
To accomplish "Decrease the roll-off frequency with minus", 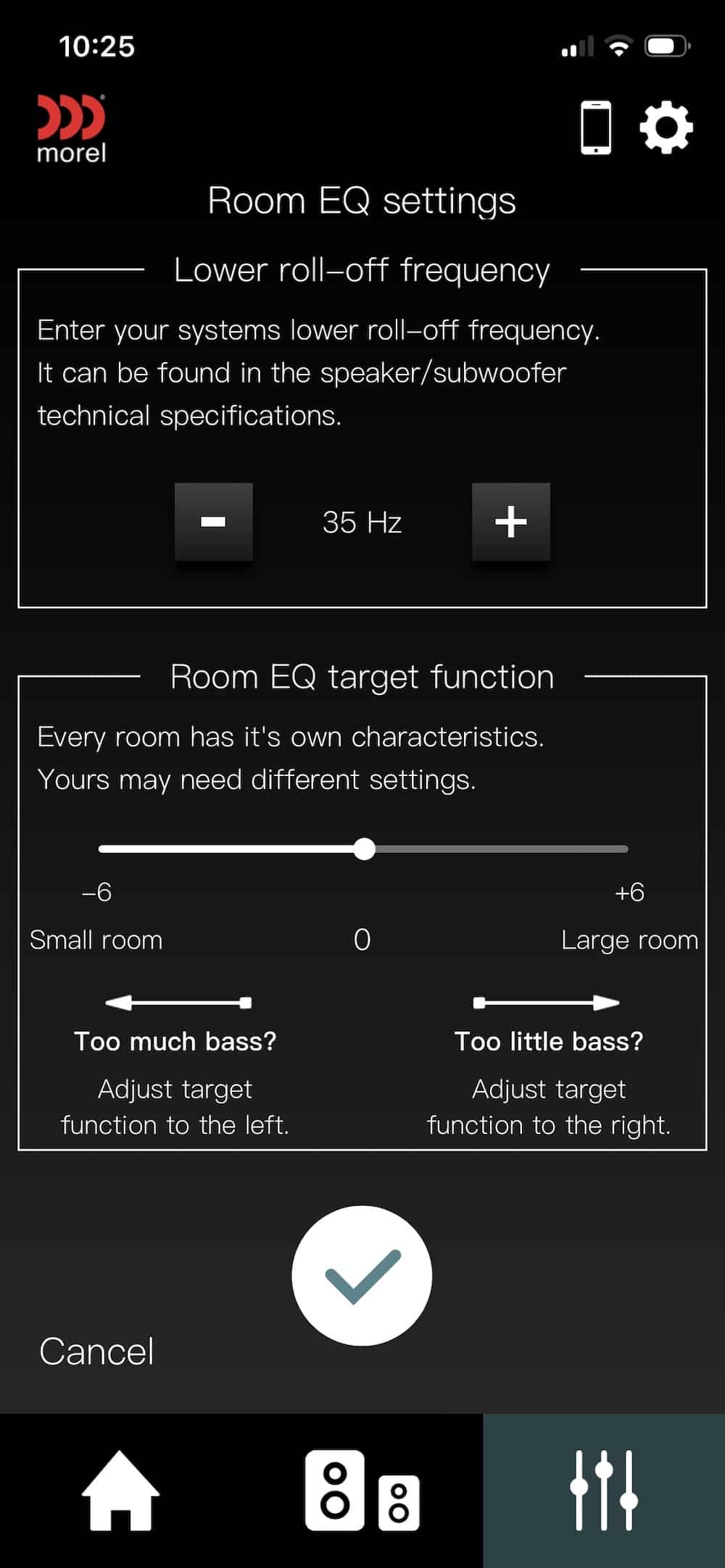I will [x=213, y=522].
